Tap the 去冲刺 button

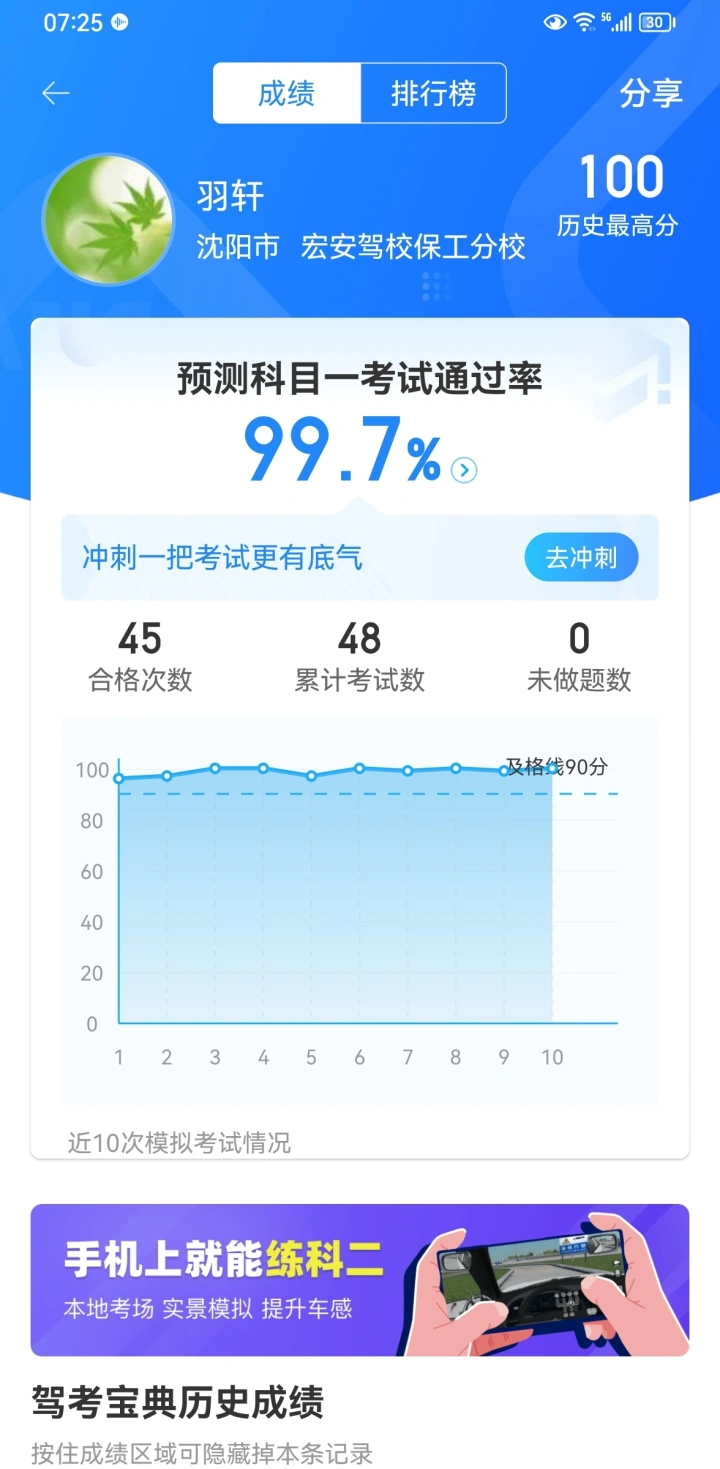pos(581,558)
